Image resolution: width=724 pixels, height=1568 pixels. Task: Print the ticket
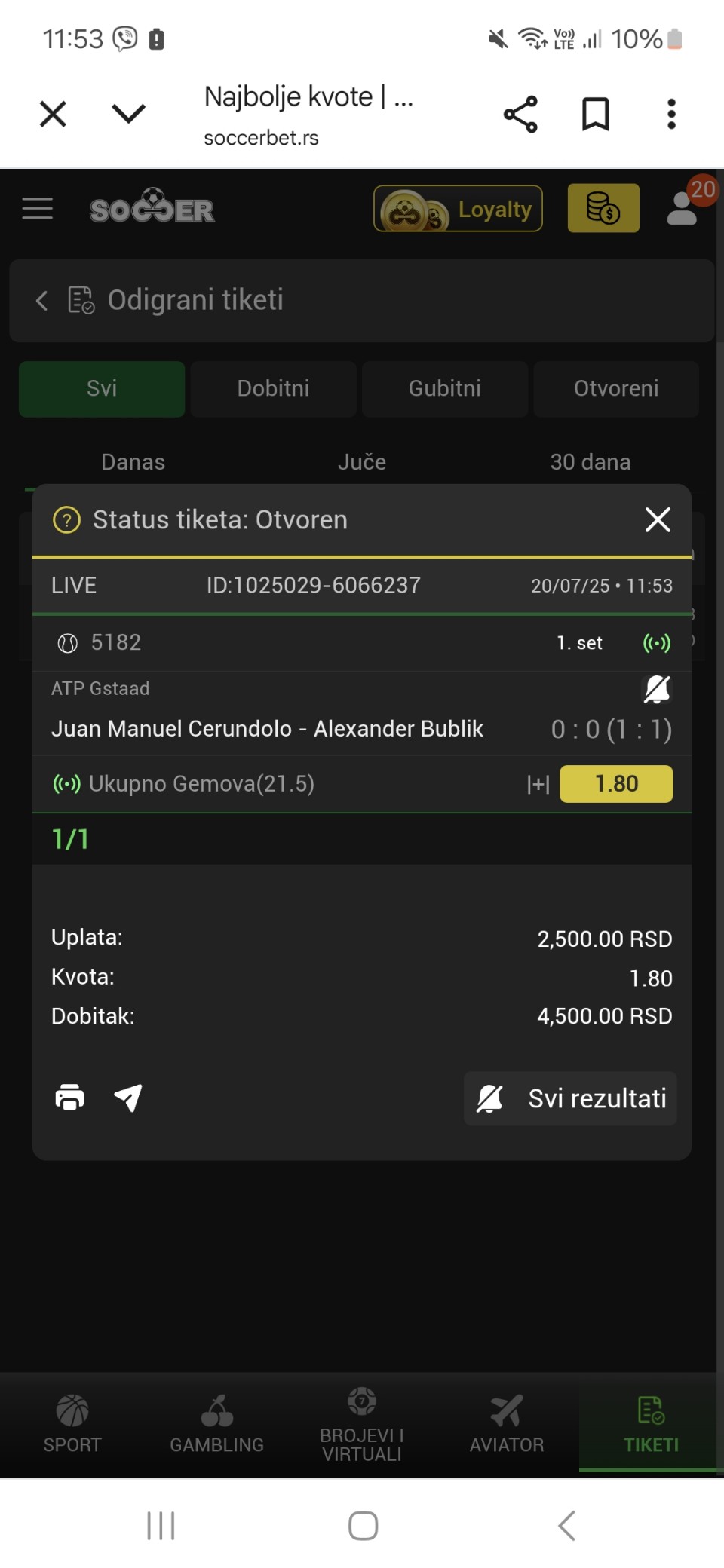pyautogui.click(x=69, y=1098)
